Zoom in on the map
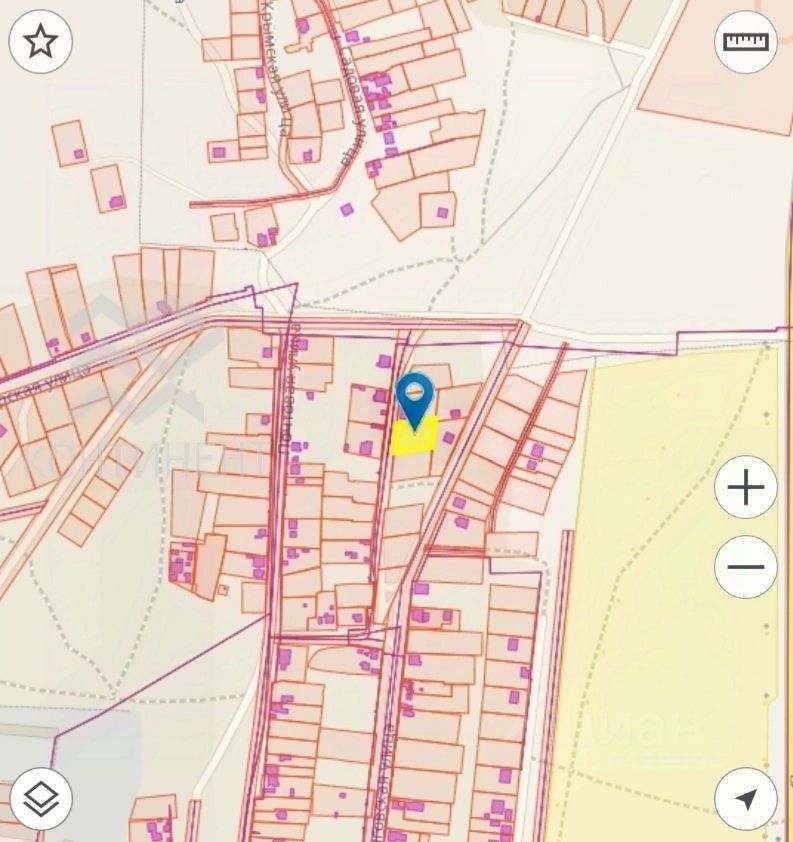Screen dimensions: 793x842 click(x=746, y=487)
